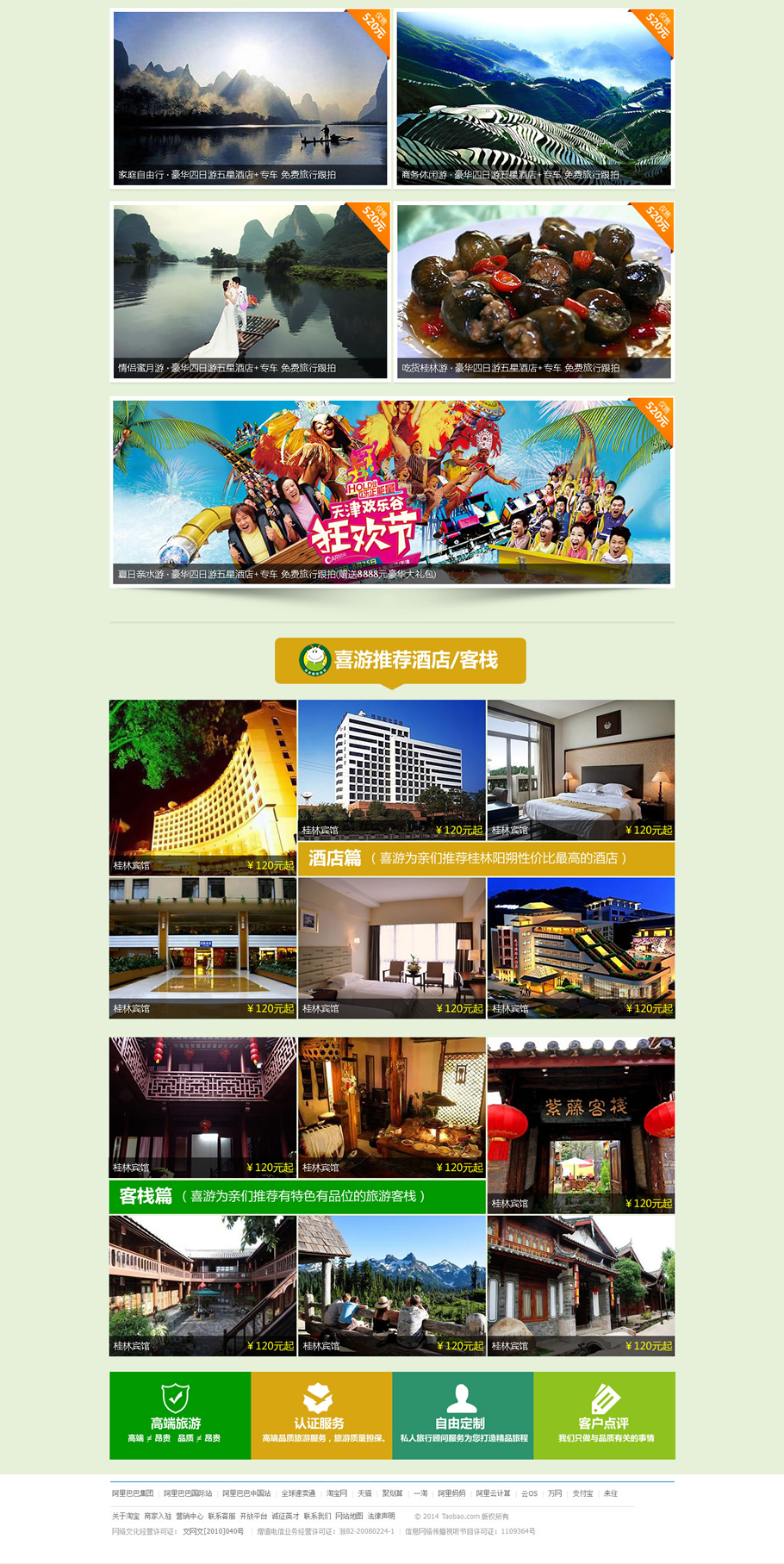Open the 商务休闲游 rice terrace tour card

click(x=534, y=98)
